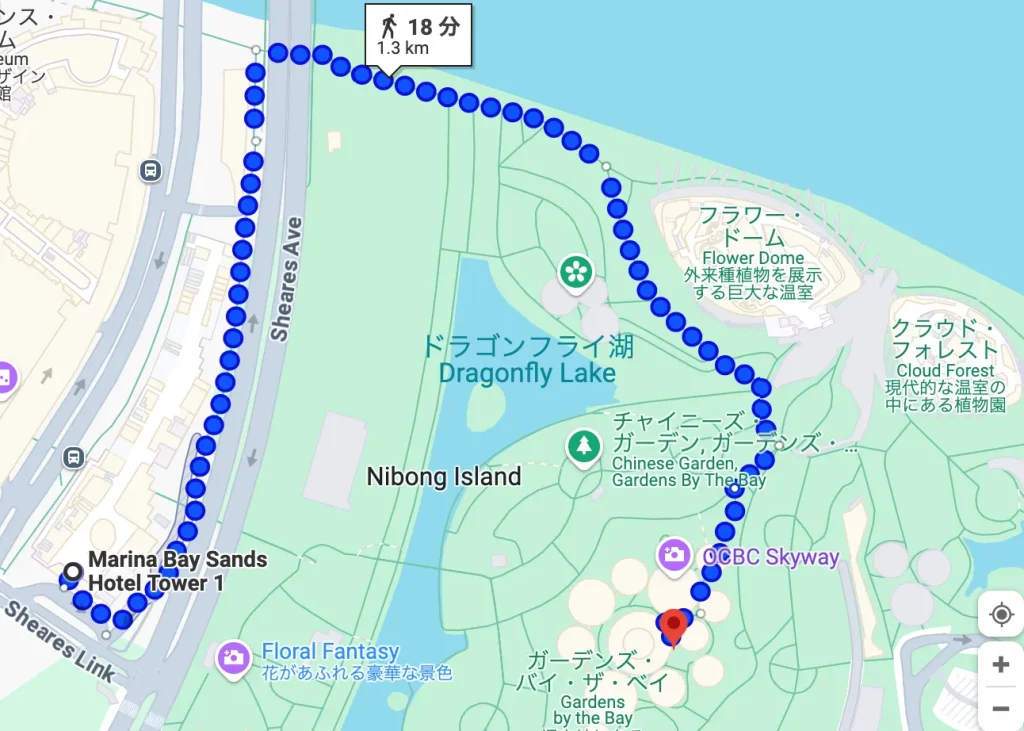This screenshot has height=731, width=1024.
Task: Open the Flower Dome place label
Action: tap(752, 257)
